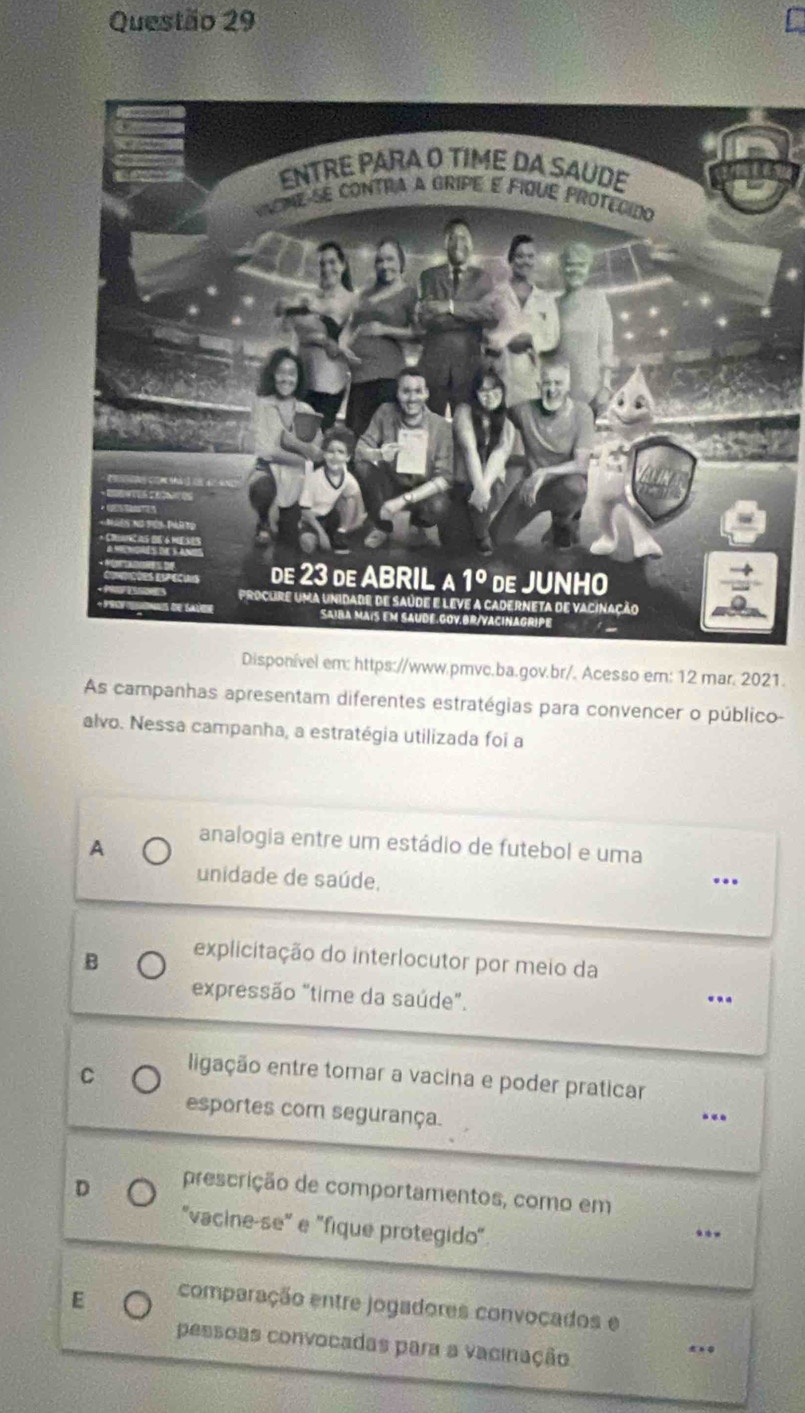Screen dimensions: 805x1413
Task: Choose option B about "time da saúde"
Action: [152, 969]
